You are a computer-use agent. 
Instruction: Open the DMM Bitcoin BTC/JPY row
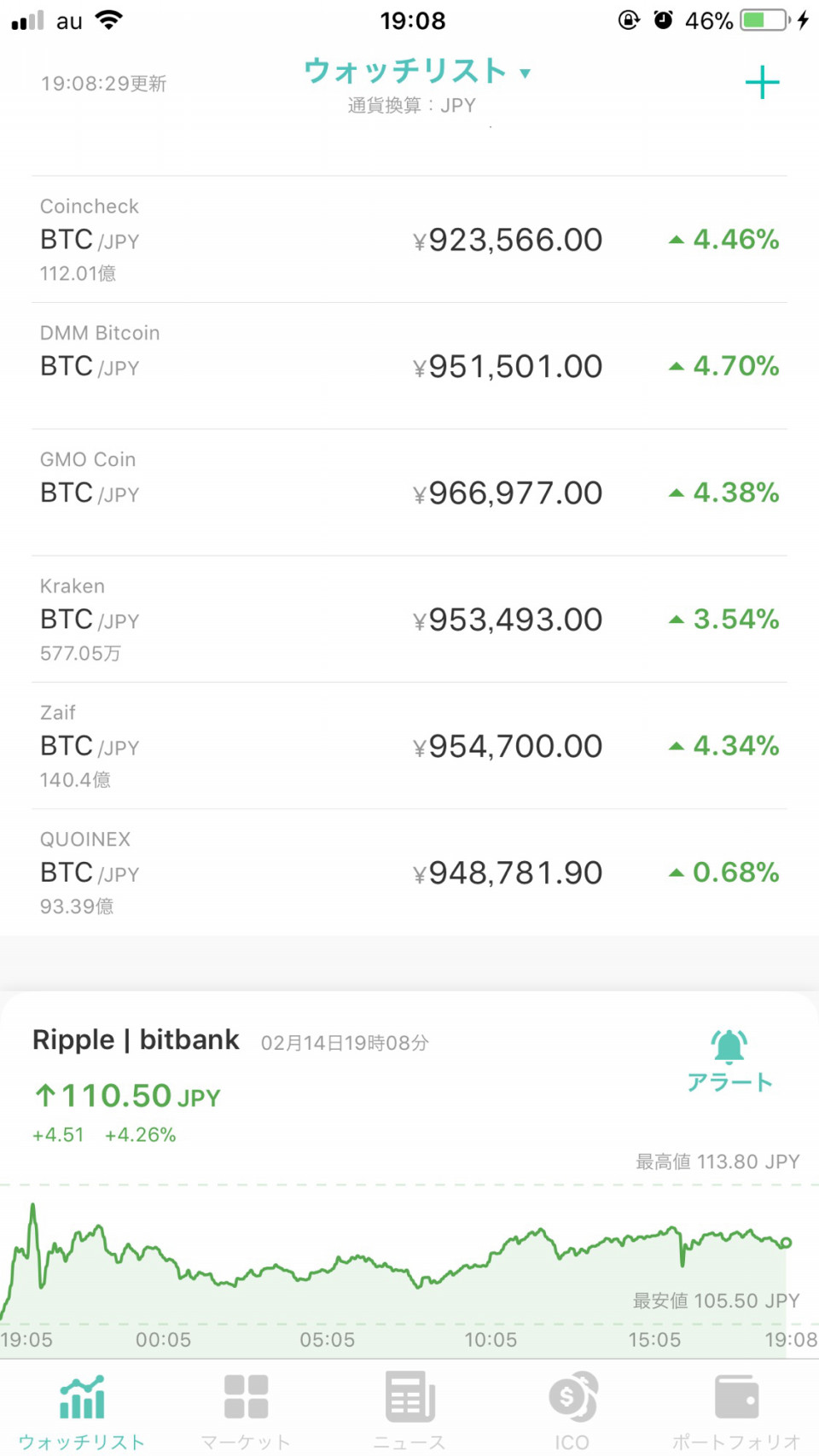[x=409, y=366]
